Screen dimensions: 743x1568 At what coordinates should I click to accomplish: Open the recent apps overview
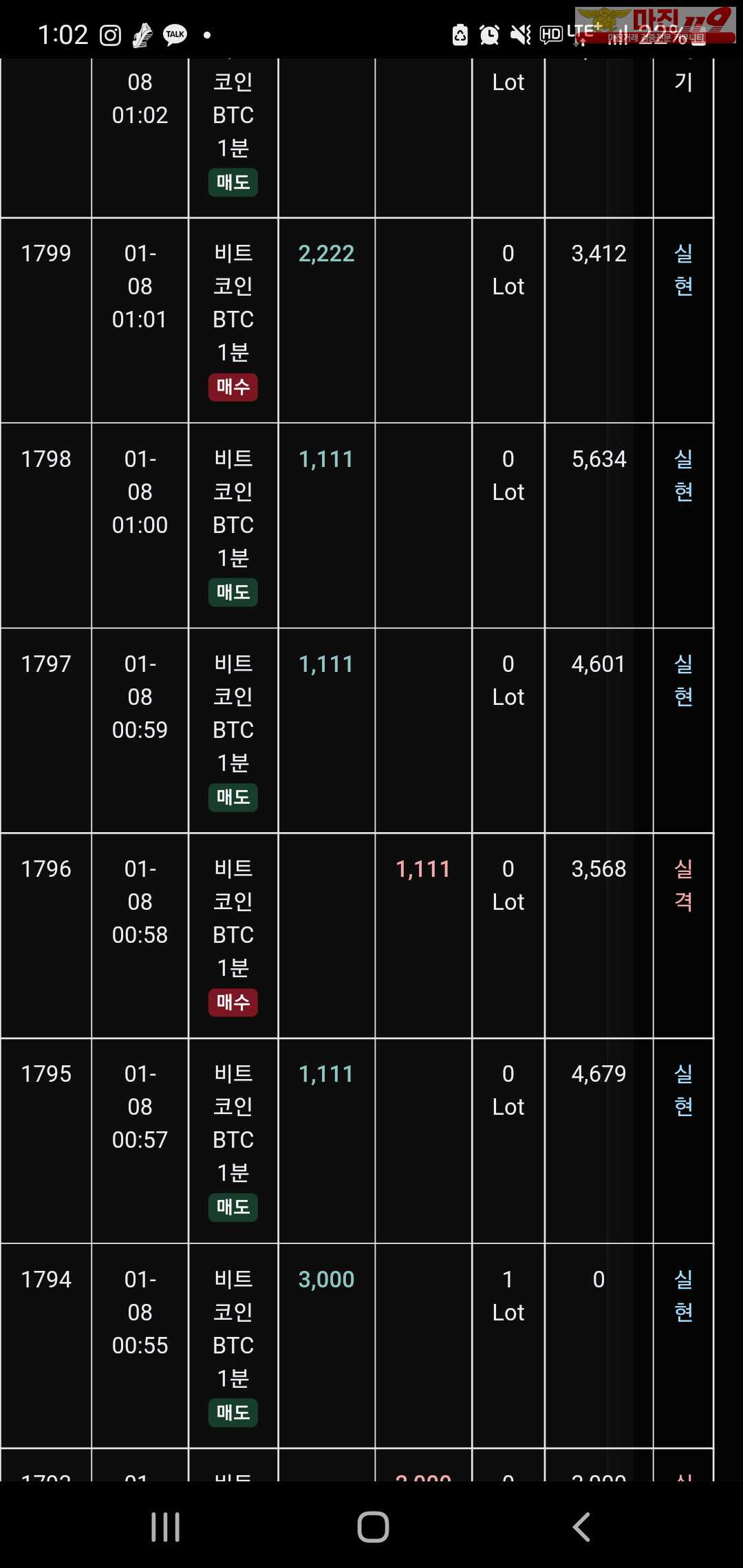pos(165,1527)
